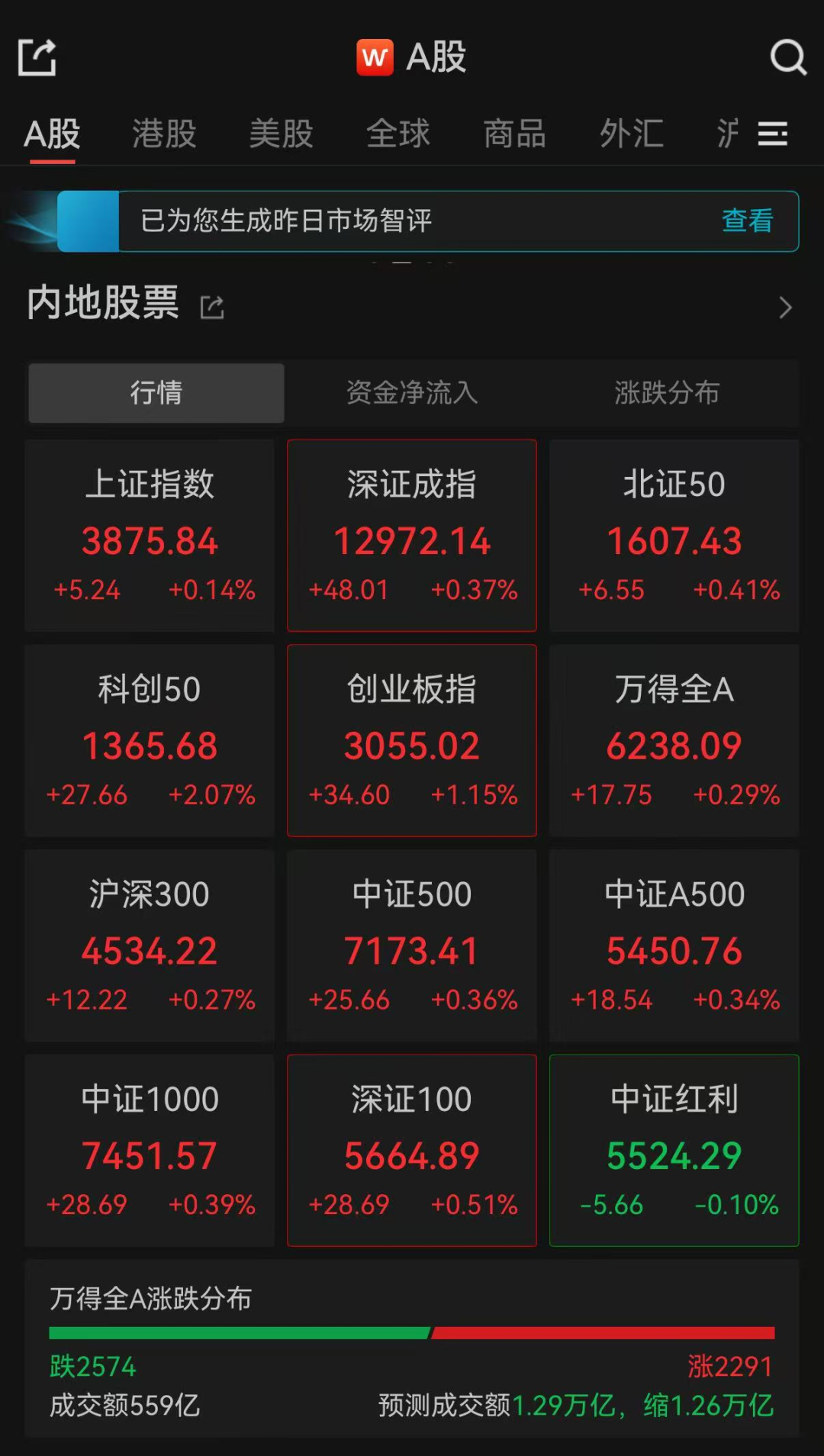Switch to 资金净流入 view
Image resolution: width=824 pixels, height=1456 pixels.
[412, 393]
